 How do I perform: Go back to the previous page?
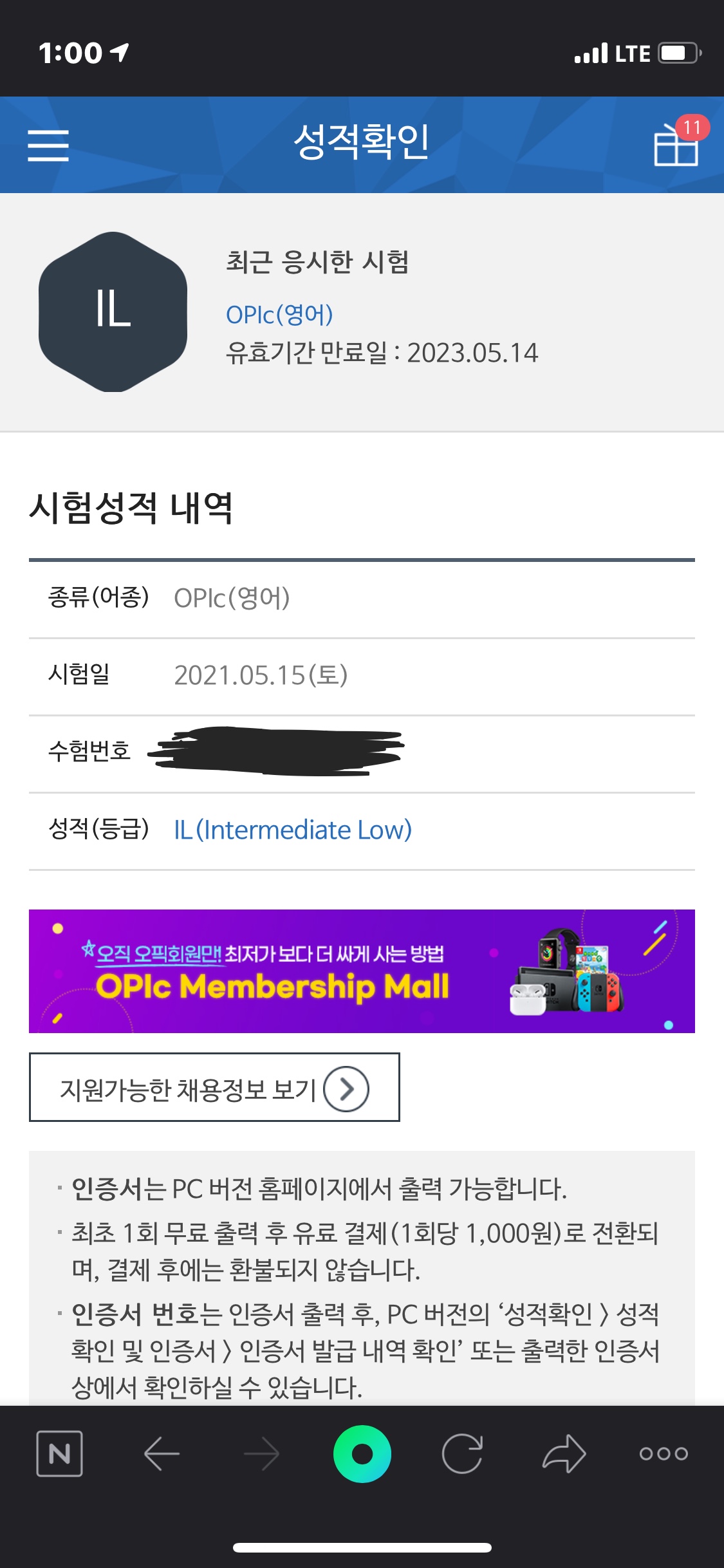pos(161,1453)
